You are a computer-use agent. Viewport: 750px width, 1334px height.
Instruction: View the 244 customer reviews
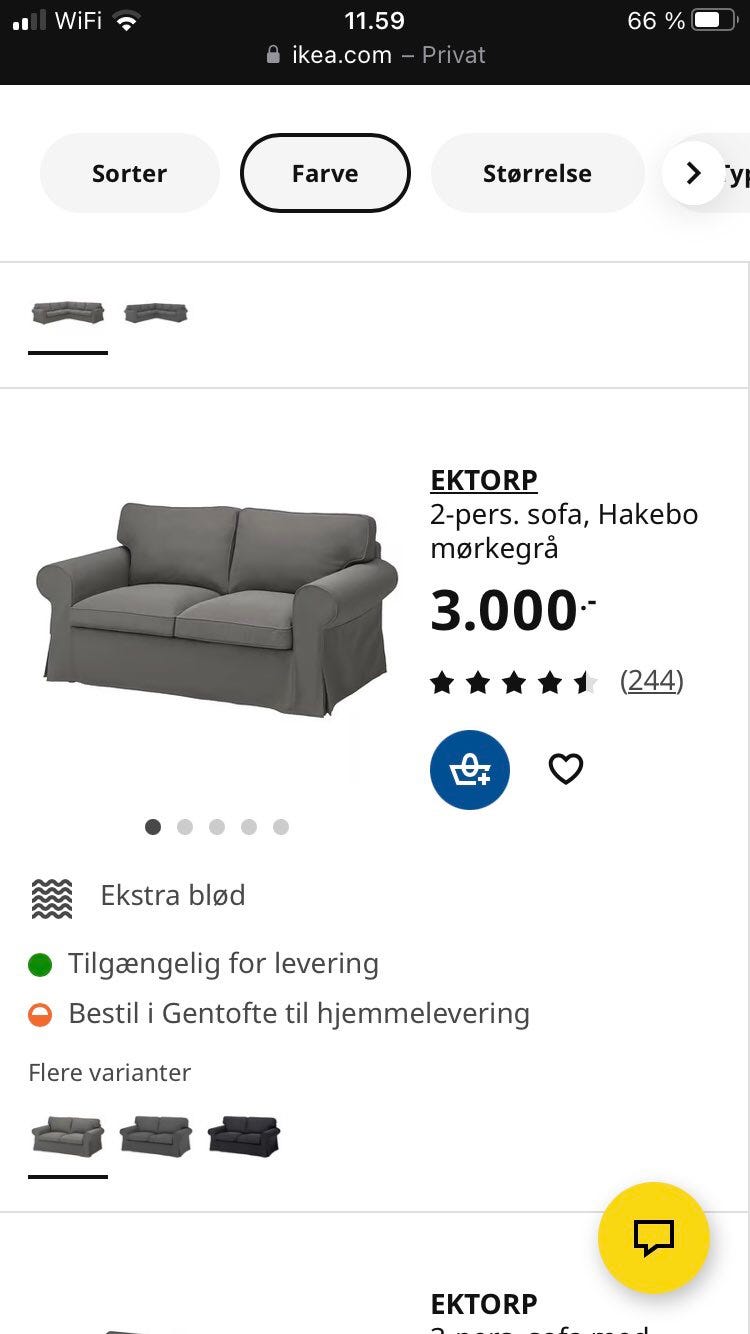click(x=651, y=680)
